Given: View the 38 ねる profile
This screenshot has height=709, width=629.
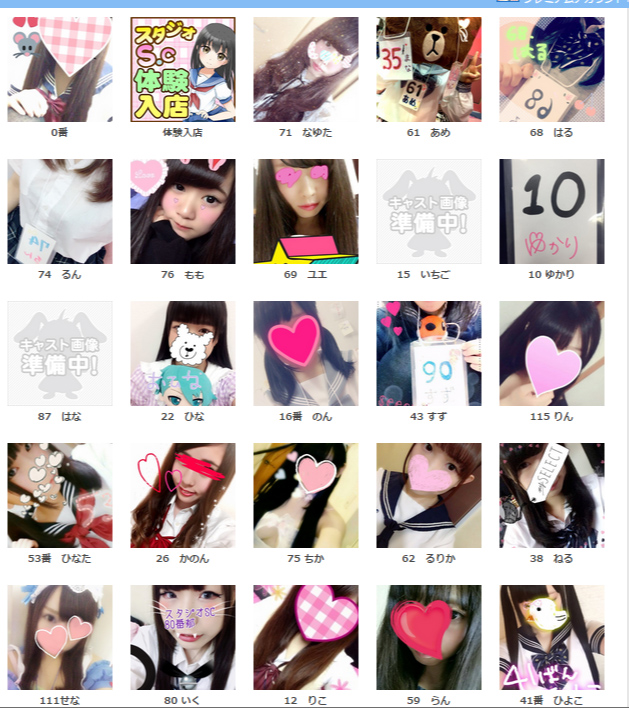Looking at the screenshot, I should (552, 495).
